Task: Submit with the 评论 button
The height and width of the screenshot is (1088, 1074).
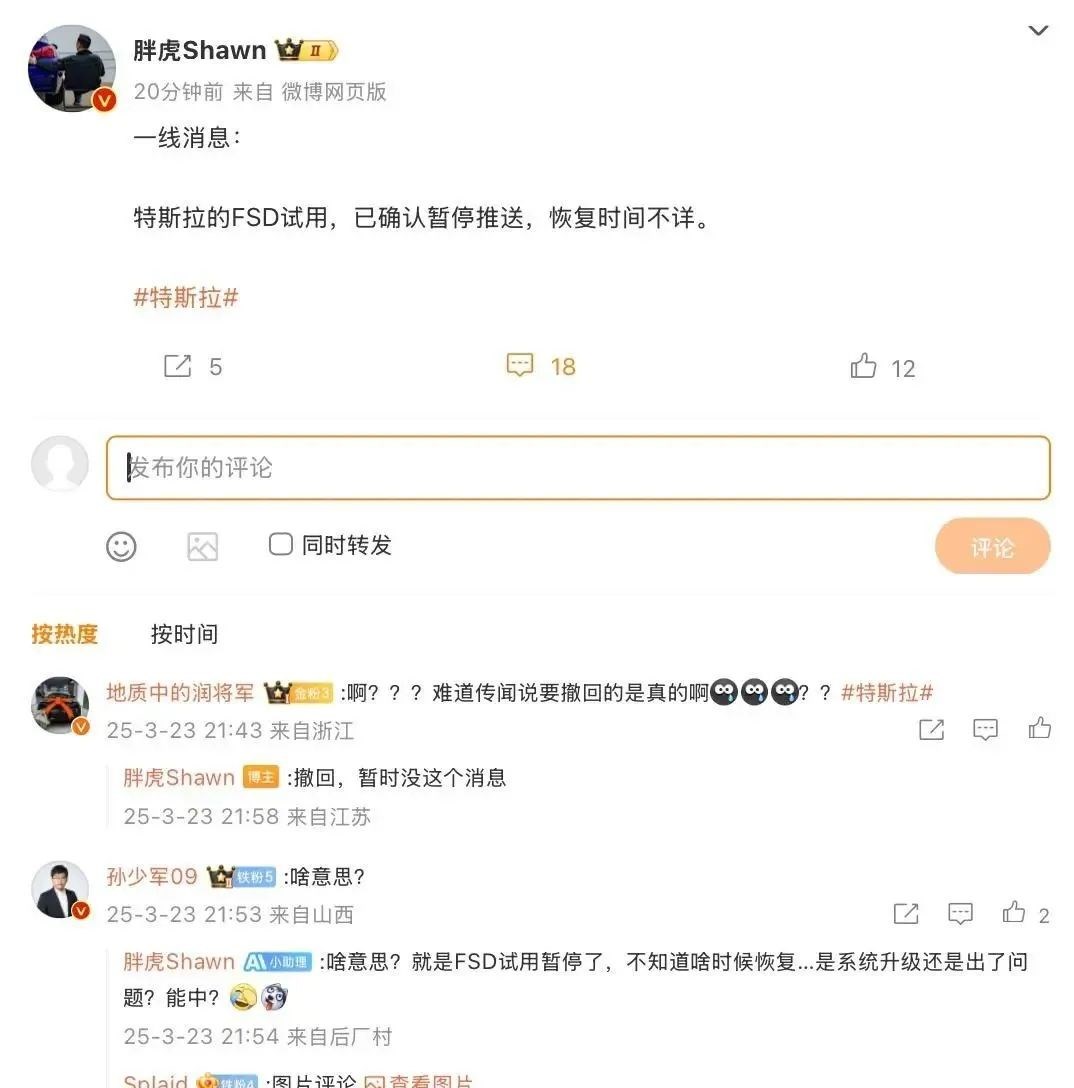Action: [x=992, y=547]
